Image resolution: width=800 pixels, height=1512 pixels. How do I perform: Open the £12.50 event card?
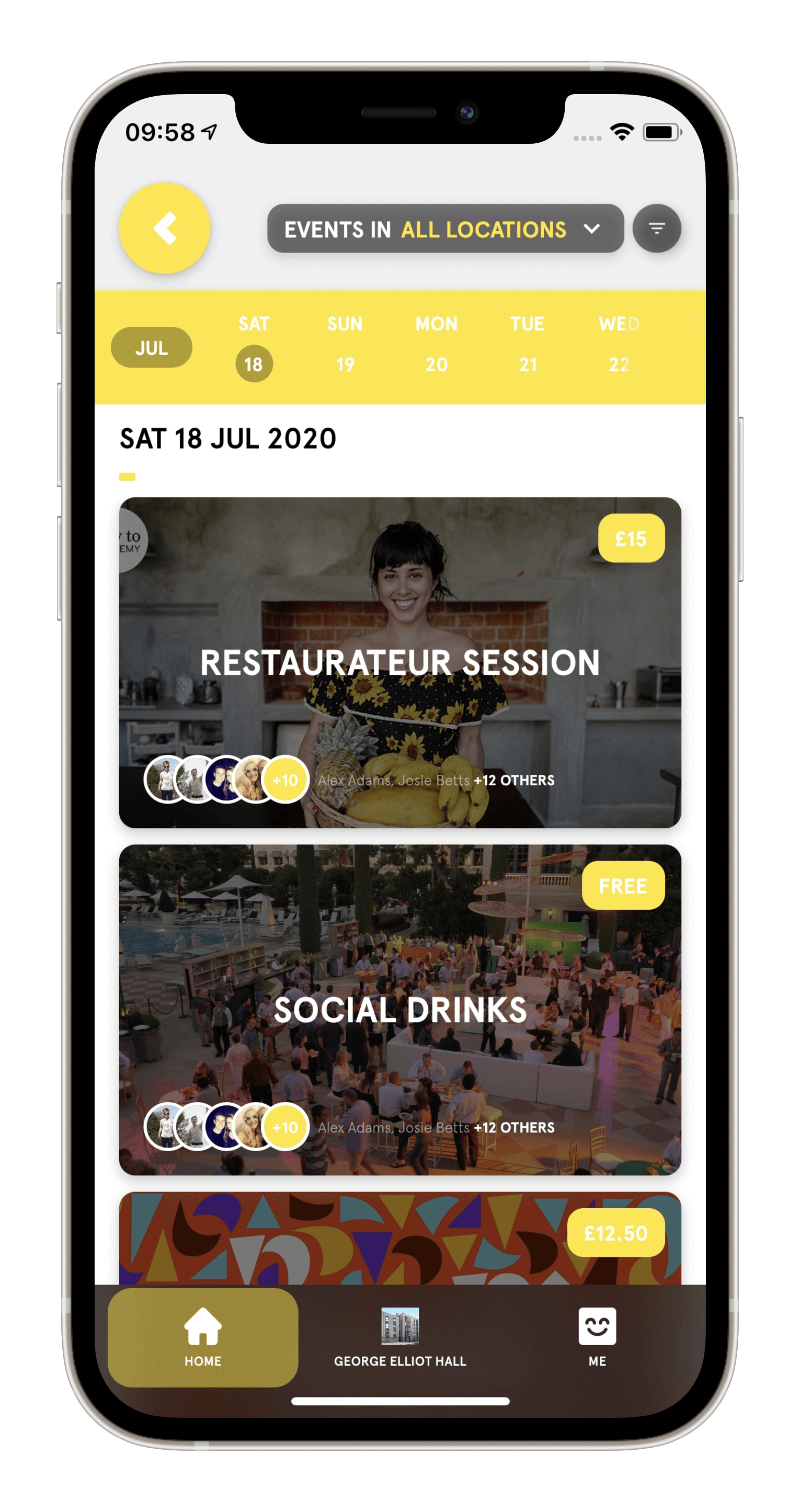pos(399,1238)
